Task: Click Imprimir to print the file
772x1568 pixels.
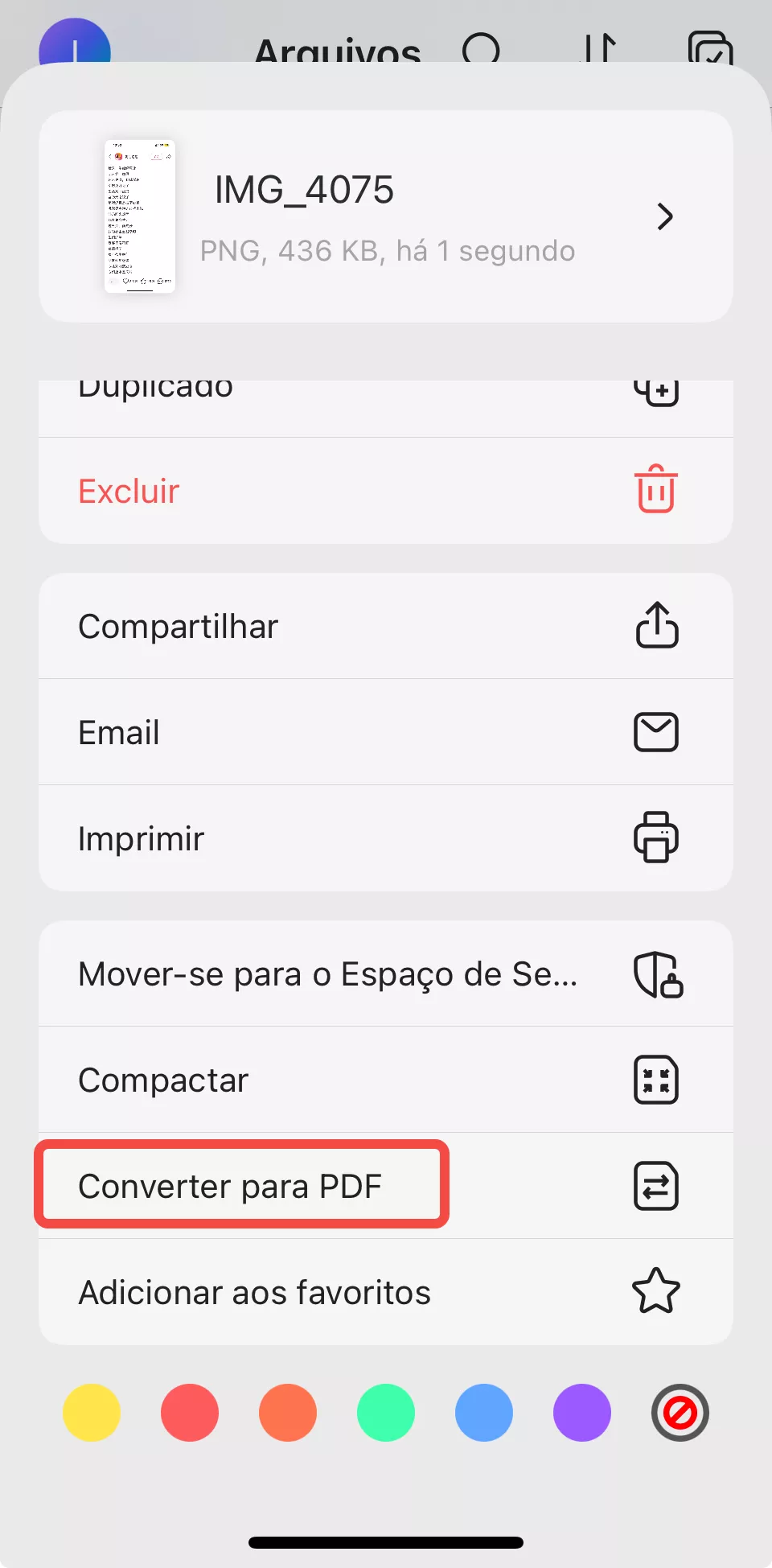Action: coord(141,838)
